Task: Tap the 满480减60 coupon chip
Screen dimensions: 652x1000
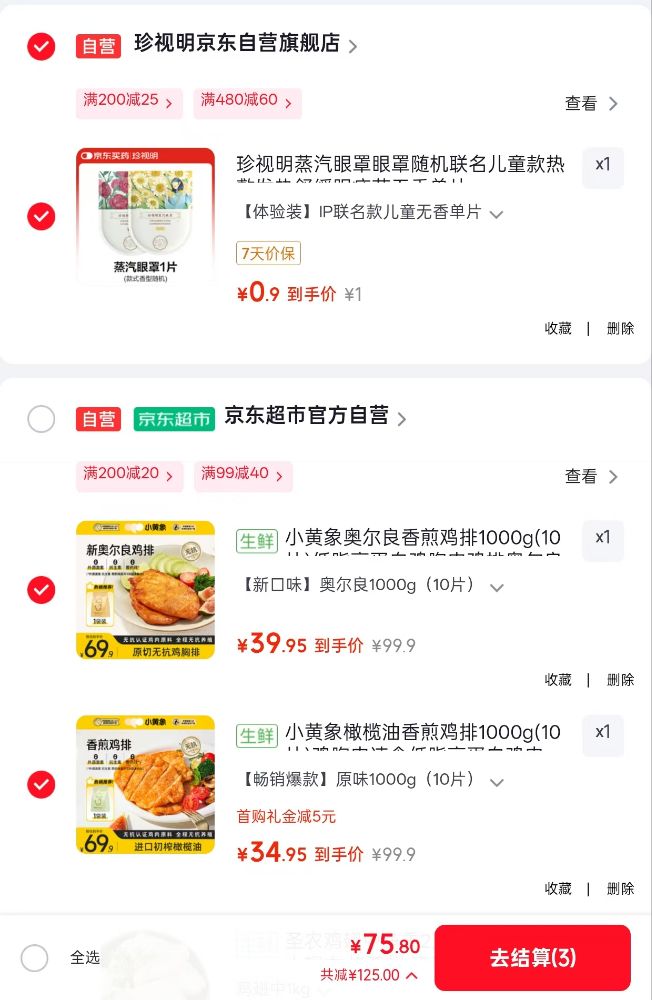Action: [247, 102]
